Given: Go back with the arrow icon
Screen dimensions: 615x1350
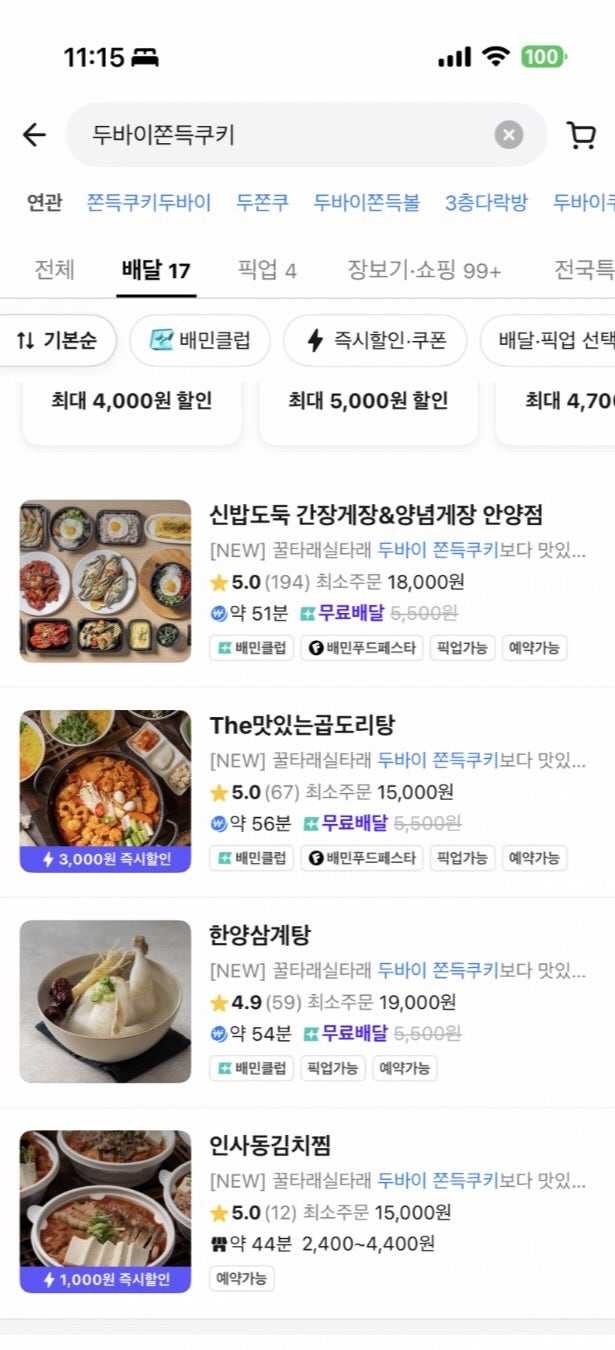Looking at the screenshot, I should pyautogui.click(x=34, y=135).
